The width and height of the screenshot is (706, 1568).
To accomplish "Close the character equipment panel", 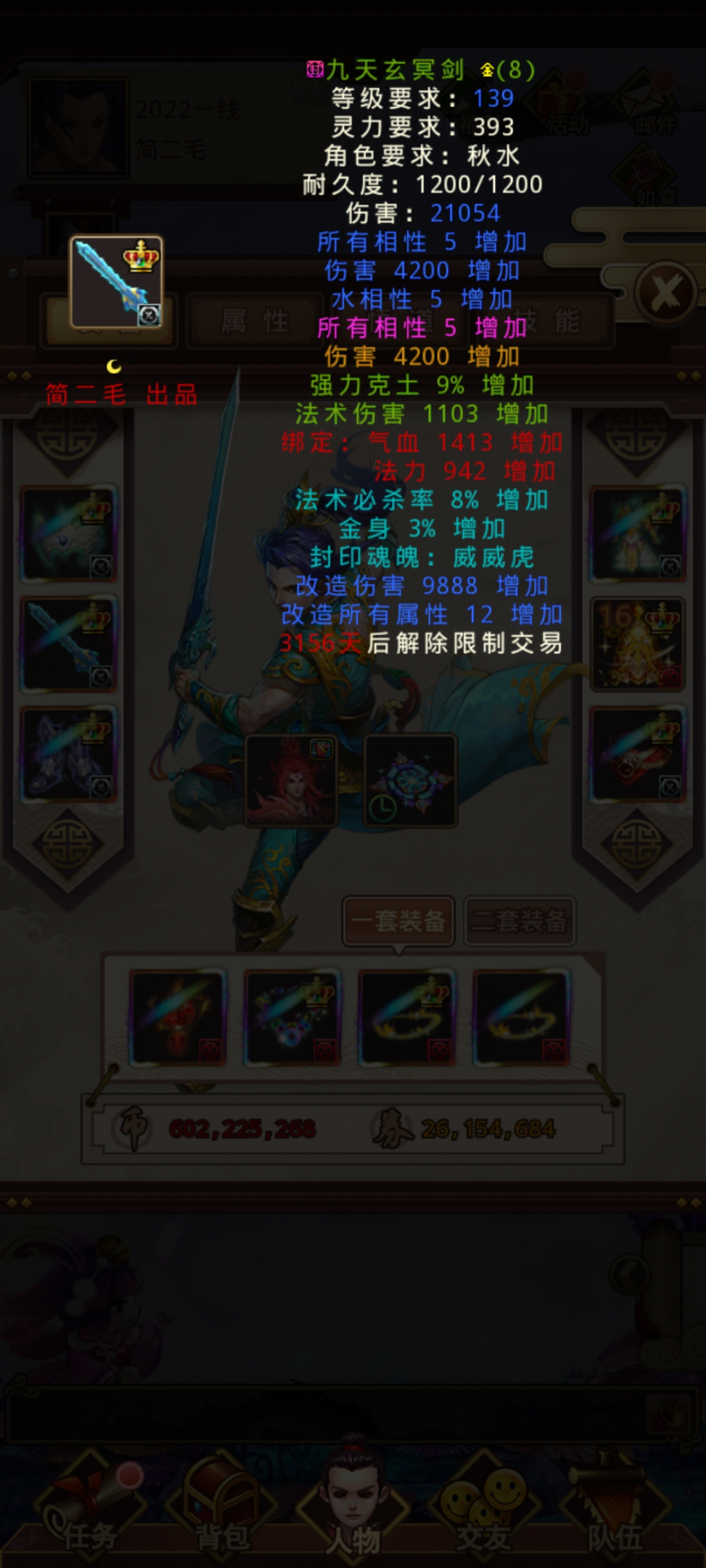I will (665, 291).
